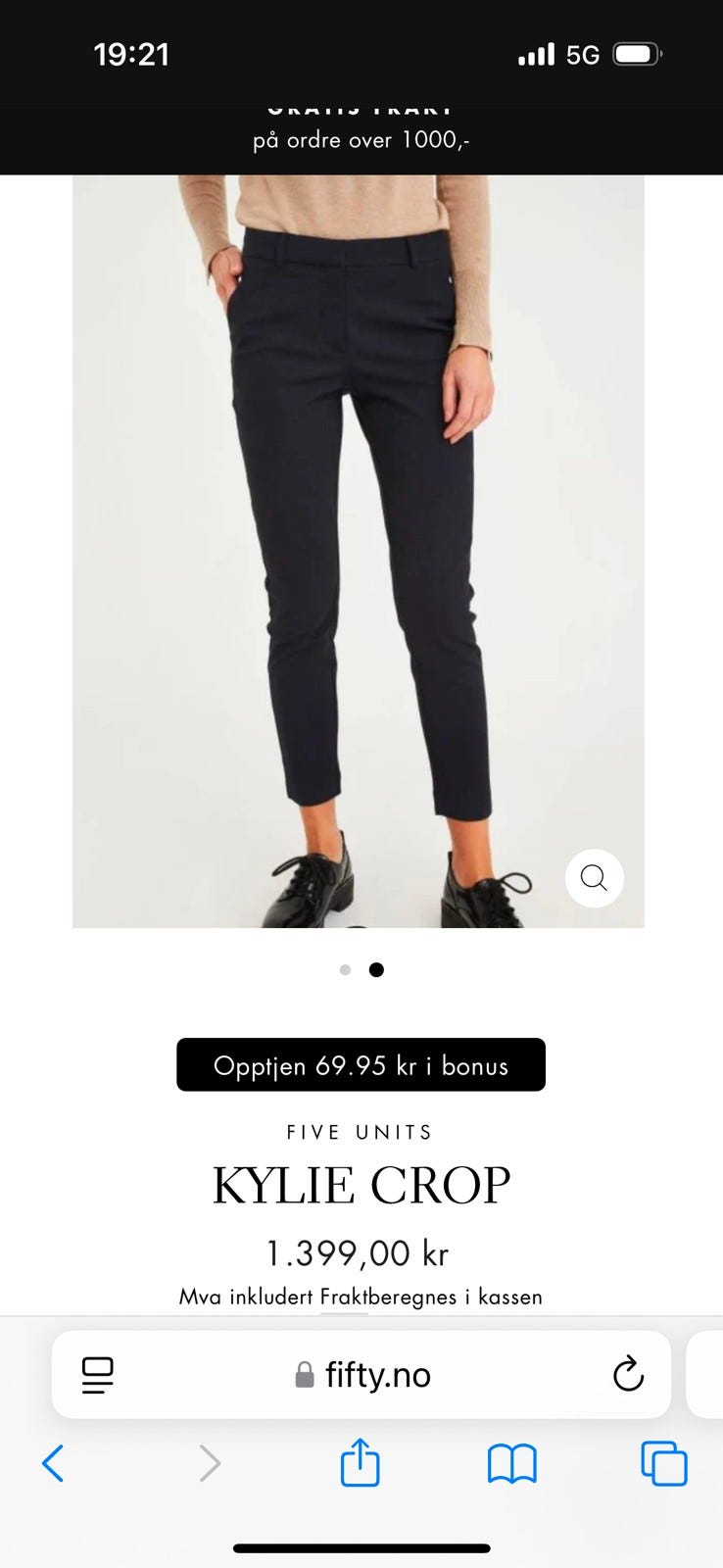
Task: Go back to the previous page
Action: (x=53, y=1463)
